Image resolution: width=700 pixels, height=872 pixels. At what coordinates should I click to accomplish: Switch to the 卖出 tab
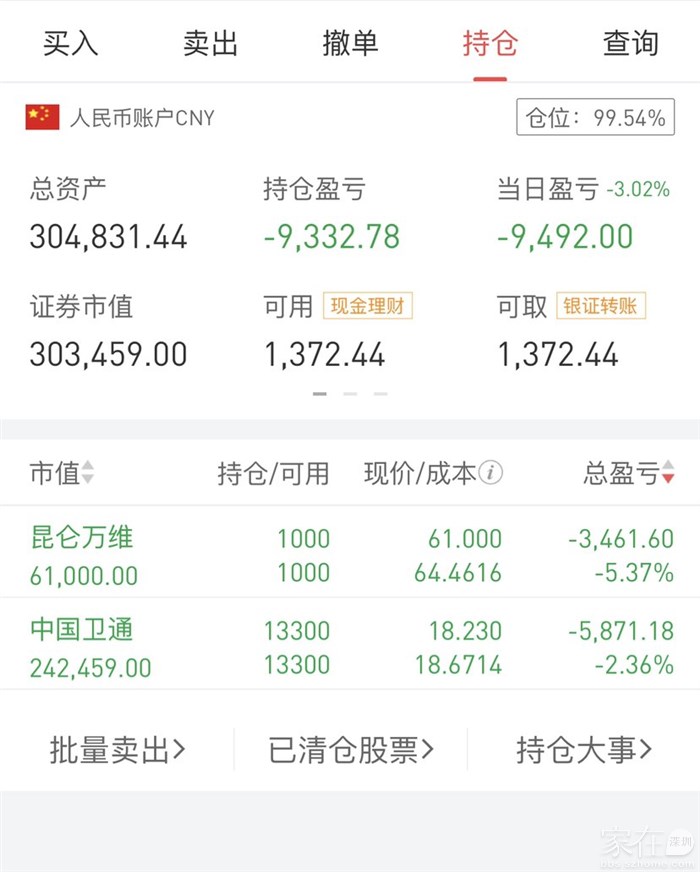[x=210, y=43]
